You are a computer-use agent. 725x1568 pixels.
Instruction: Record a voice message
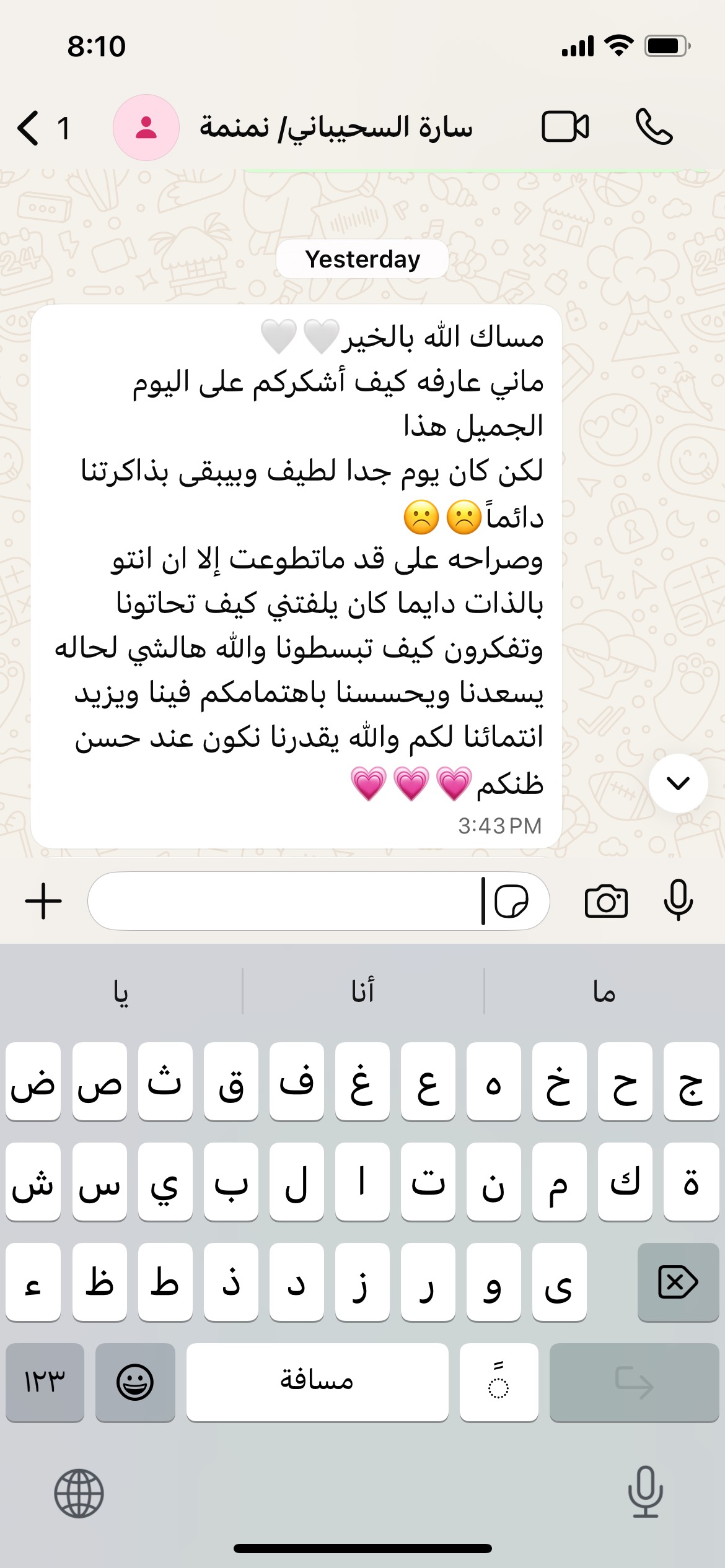coord(678,901)
